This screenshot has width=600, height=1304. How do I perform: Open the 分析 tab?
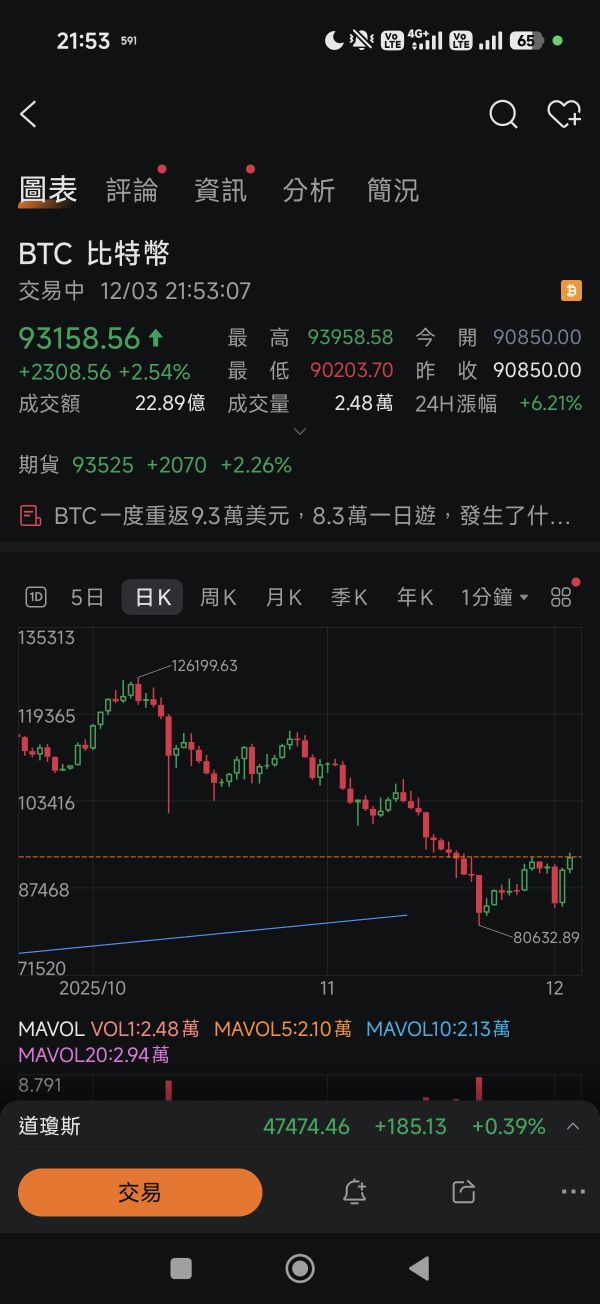coord(308,190)
